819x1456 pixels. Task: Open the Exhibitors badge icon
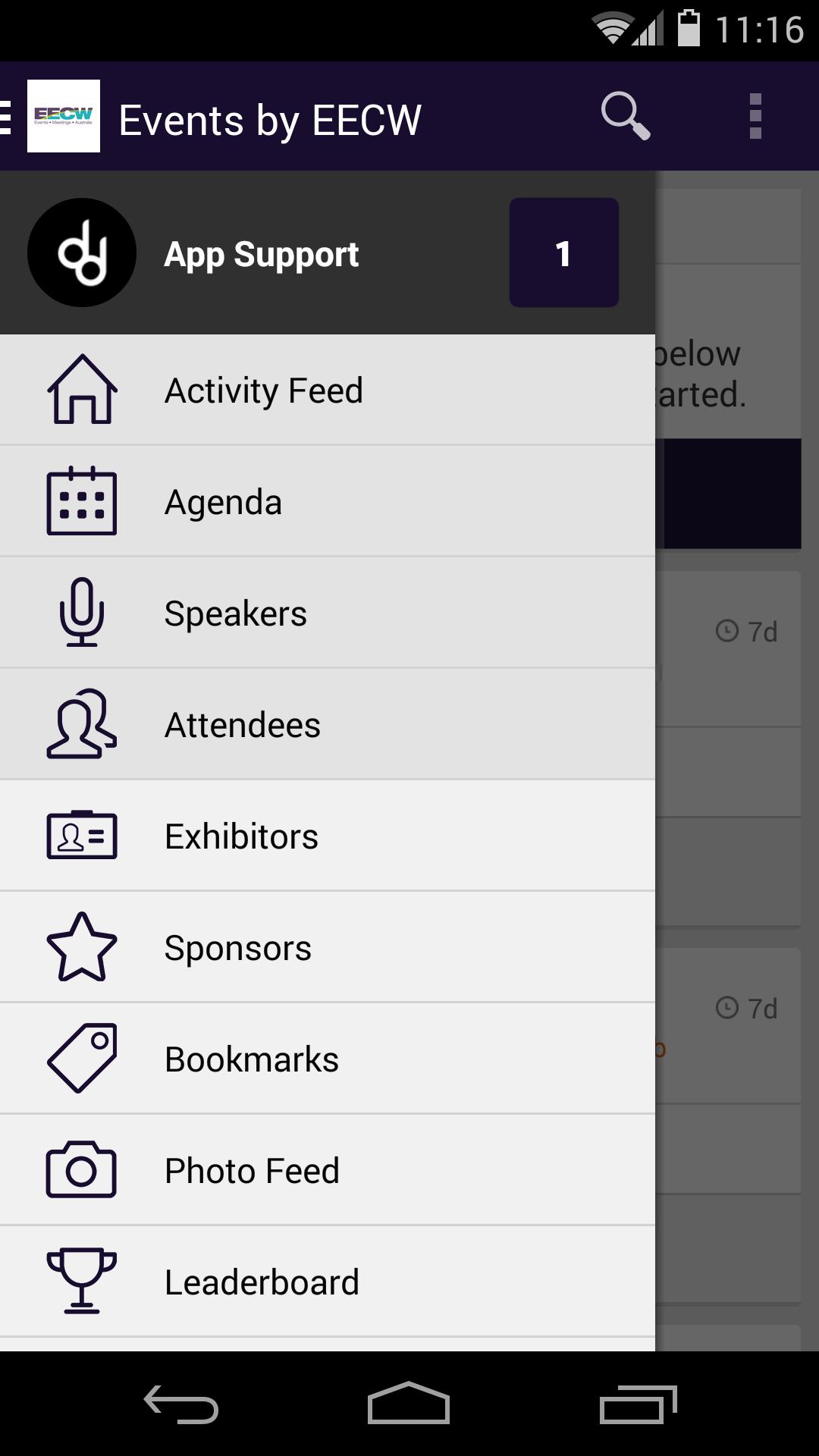82,835
